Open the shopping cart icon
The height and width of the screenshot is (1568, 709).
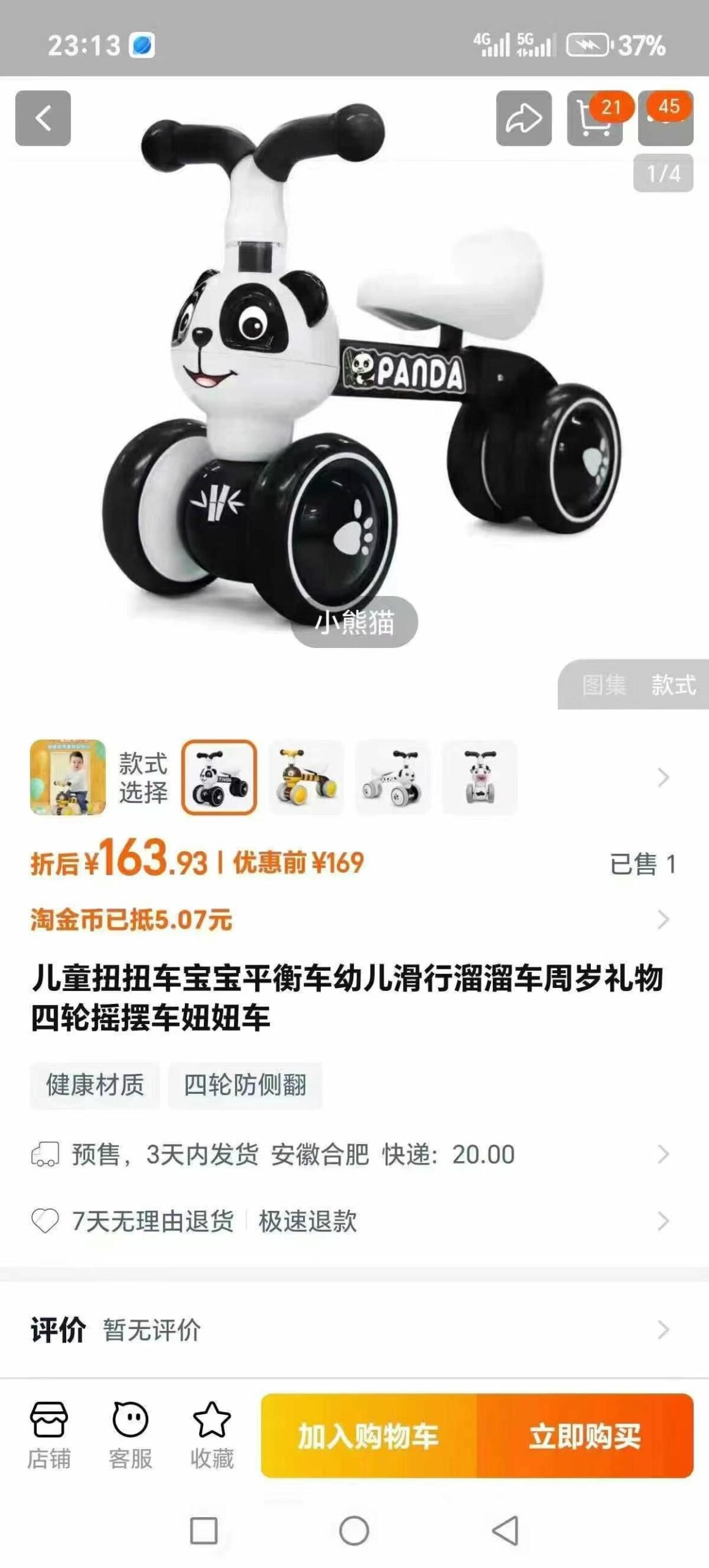(x=594, y=118)
